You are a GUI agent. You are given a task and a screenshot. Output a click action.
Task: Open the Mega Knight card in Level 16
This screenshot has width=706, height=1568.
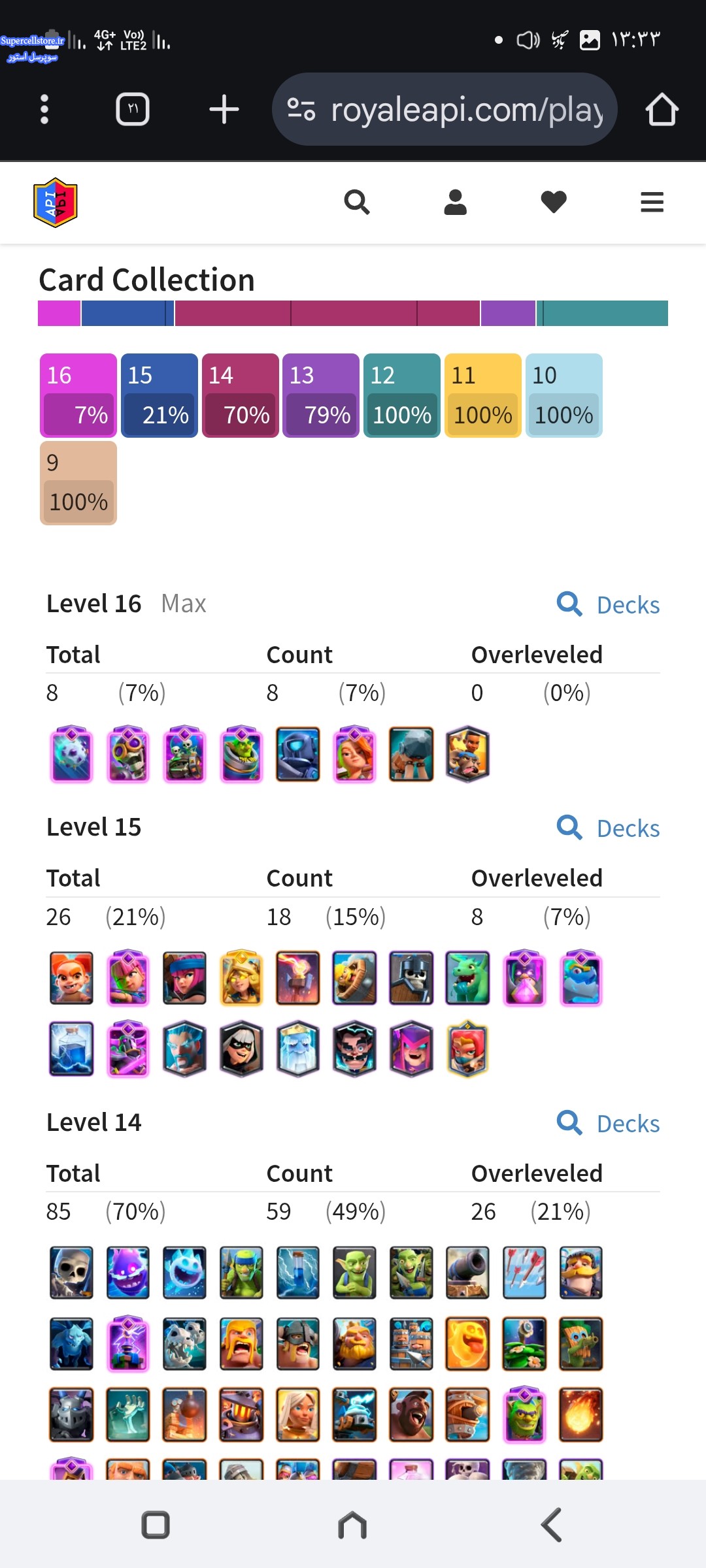coord(298,754)
